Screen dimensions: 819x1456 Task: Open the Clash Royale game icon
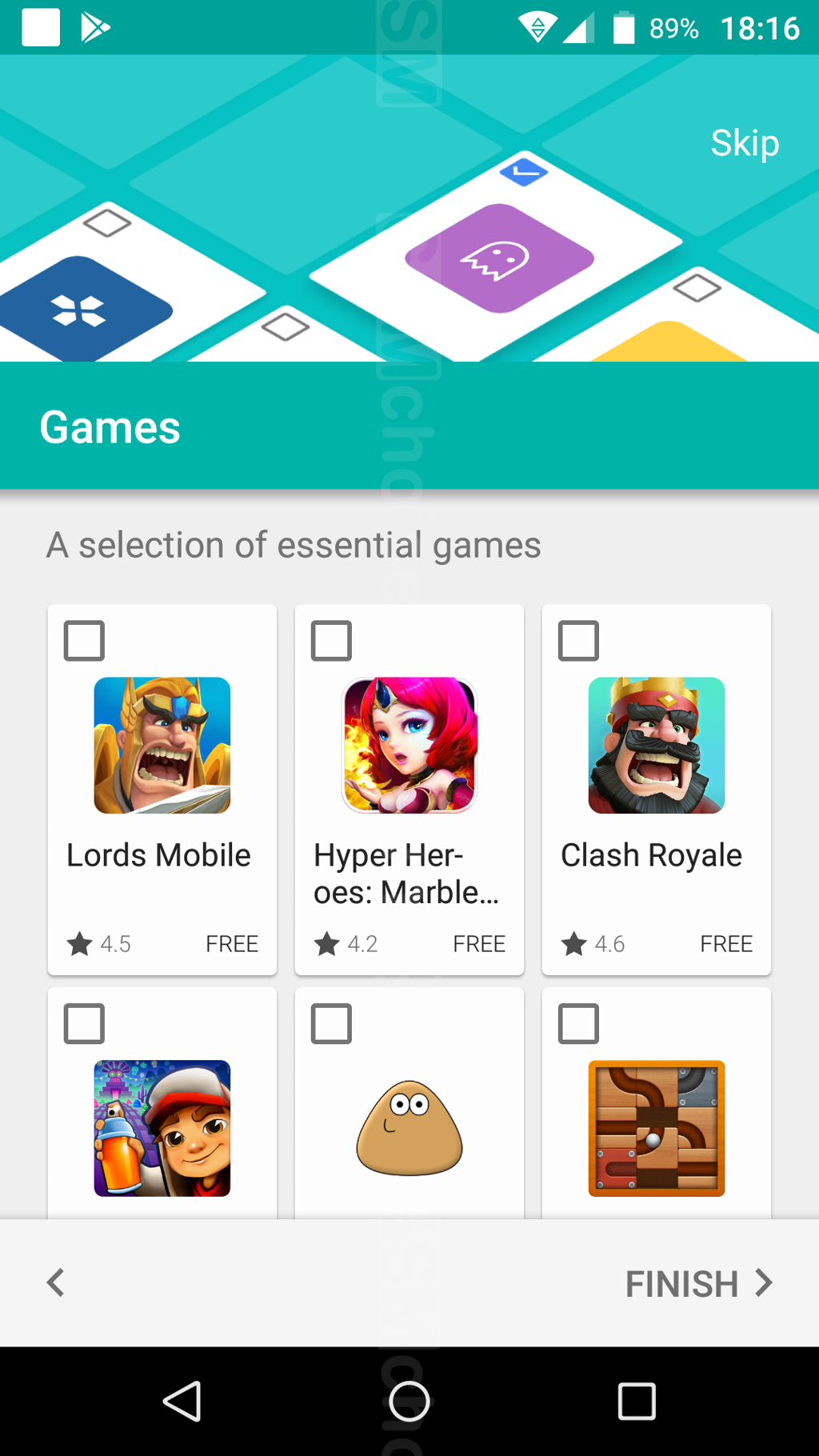(657, 746)
